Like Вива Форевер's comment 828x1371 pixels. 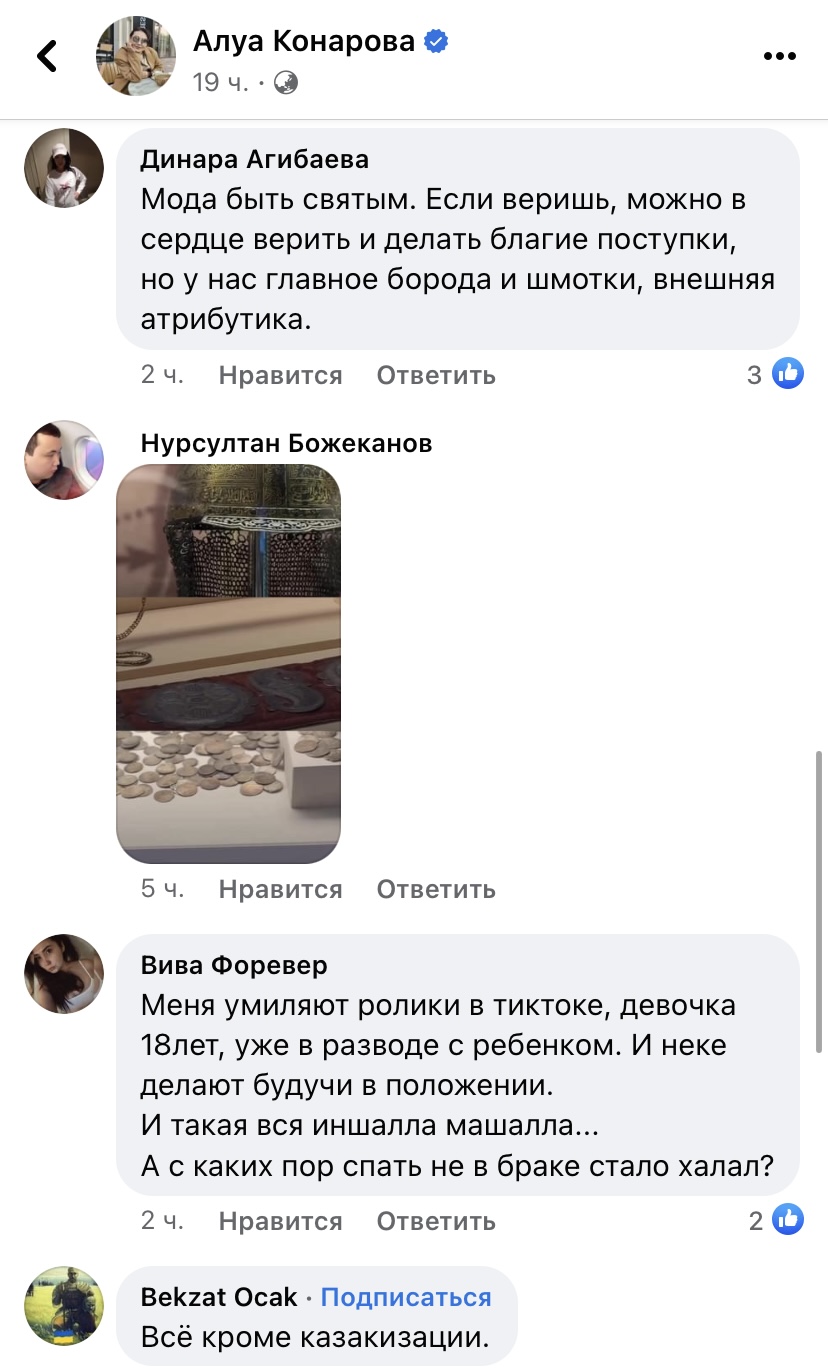[280, 1221]
